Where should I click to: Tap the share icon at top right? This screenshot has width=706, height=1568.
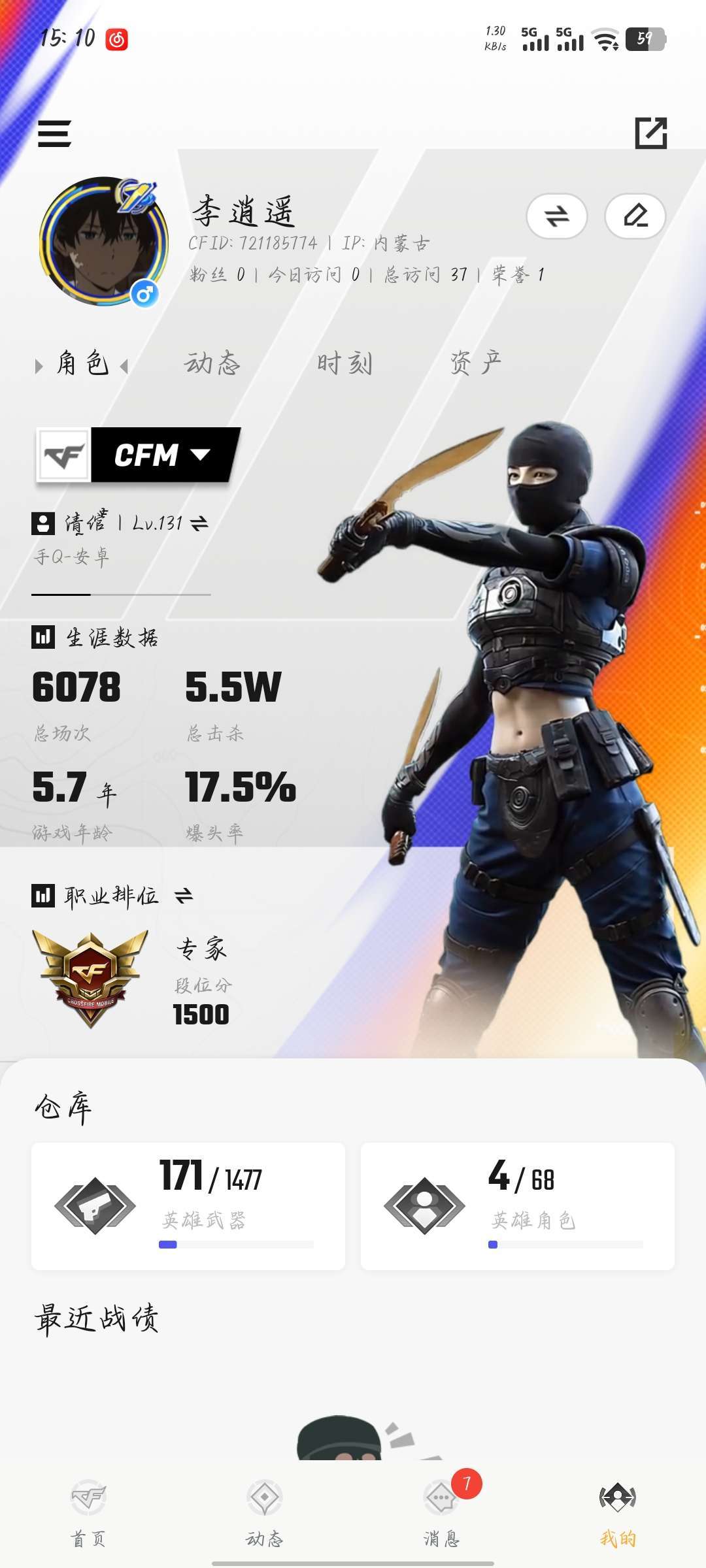click(x=651, y=133)
